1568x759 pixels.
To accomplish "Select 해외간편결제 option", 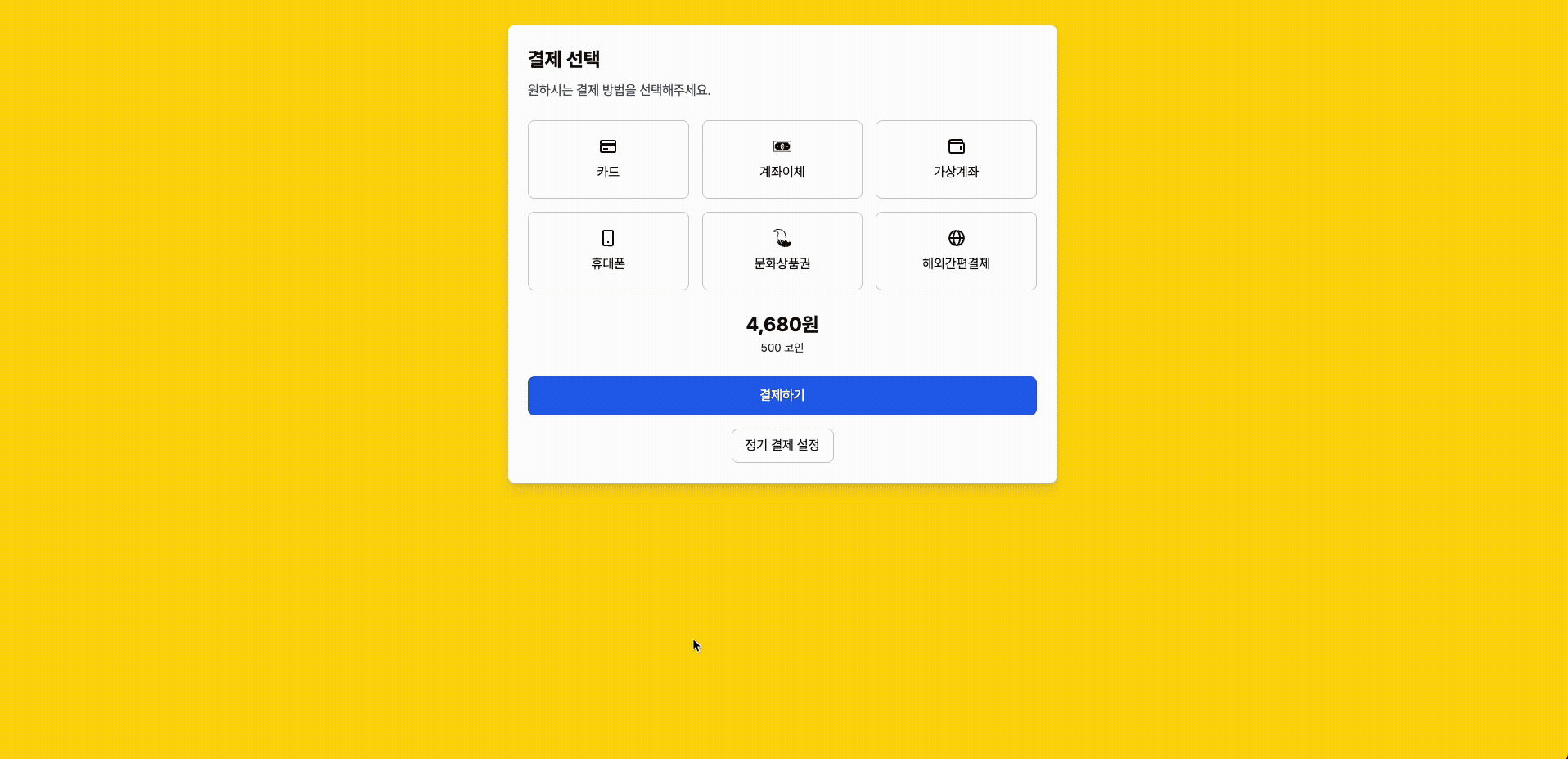I will click(x=956, y=251).
